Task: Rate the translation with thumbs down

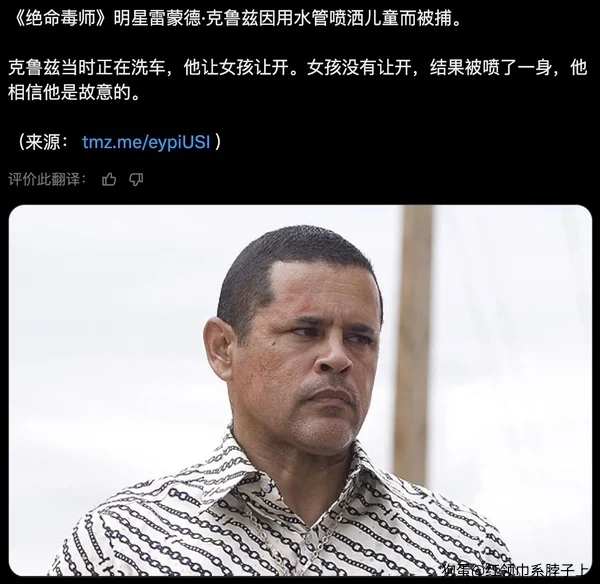Action: [137, 179]
